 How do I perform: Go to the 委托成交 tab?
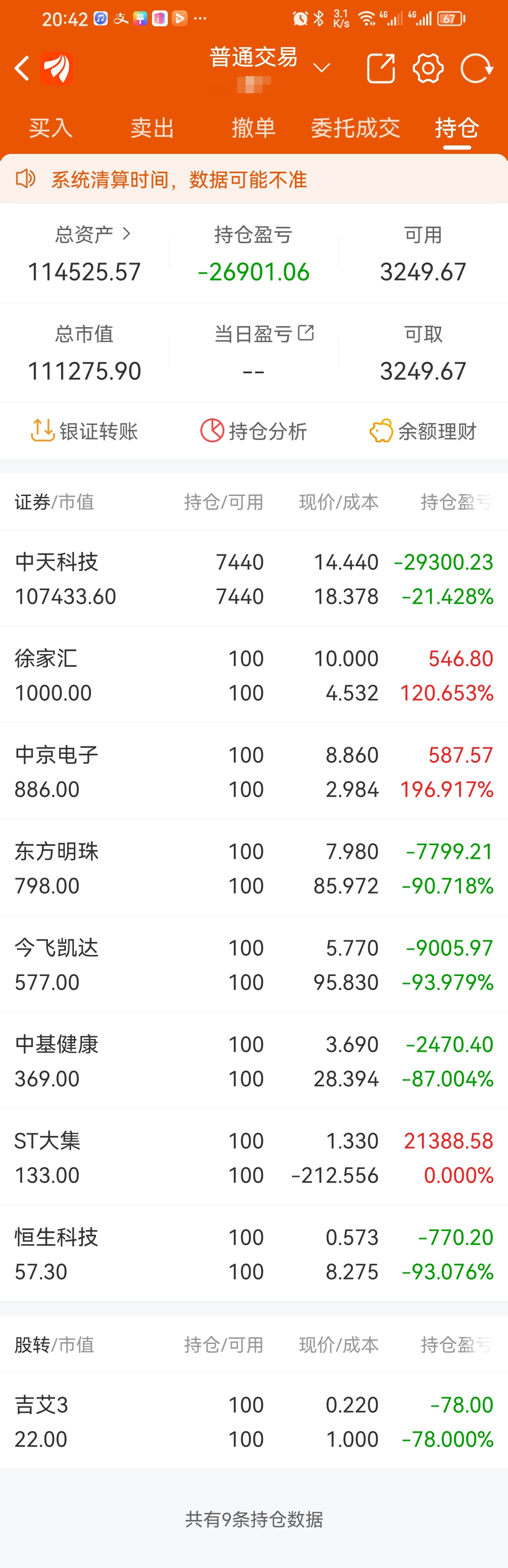click(x=355, y=128)
